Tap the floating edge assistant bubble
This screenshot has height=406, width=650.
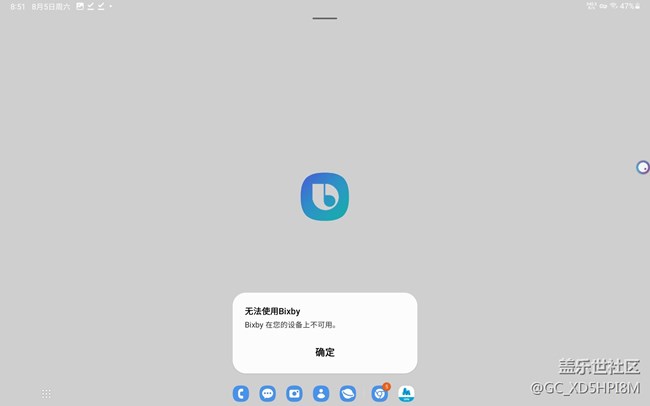tap(643, 167)
